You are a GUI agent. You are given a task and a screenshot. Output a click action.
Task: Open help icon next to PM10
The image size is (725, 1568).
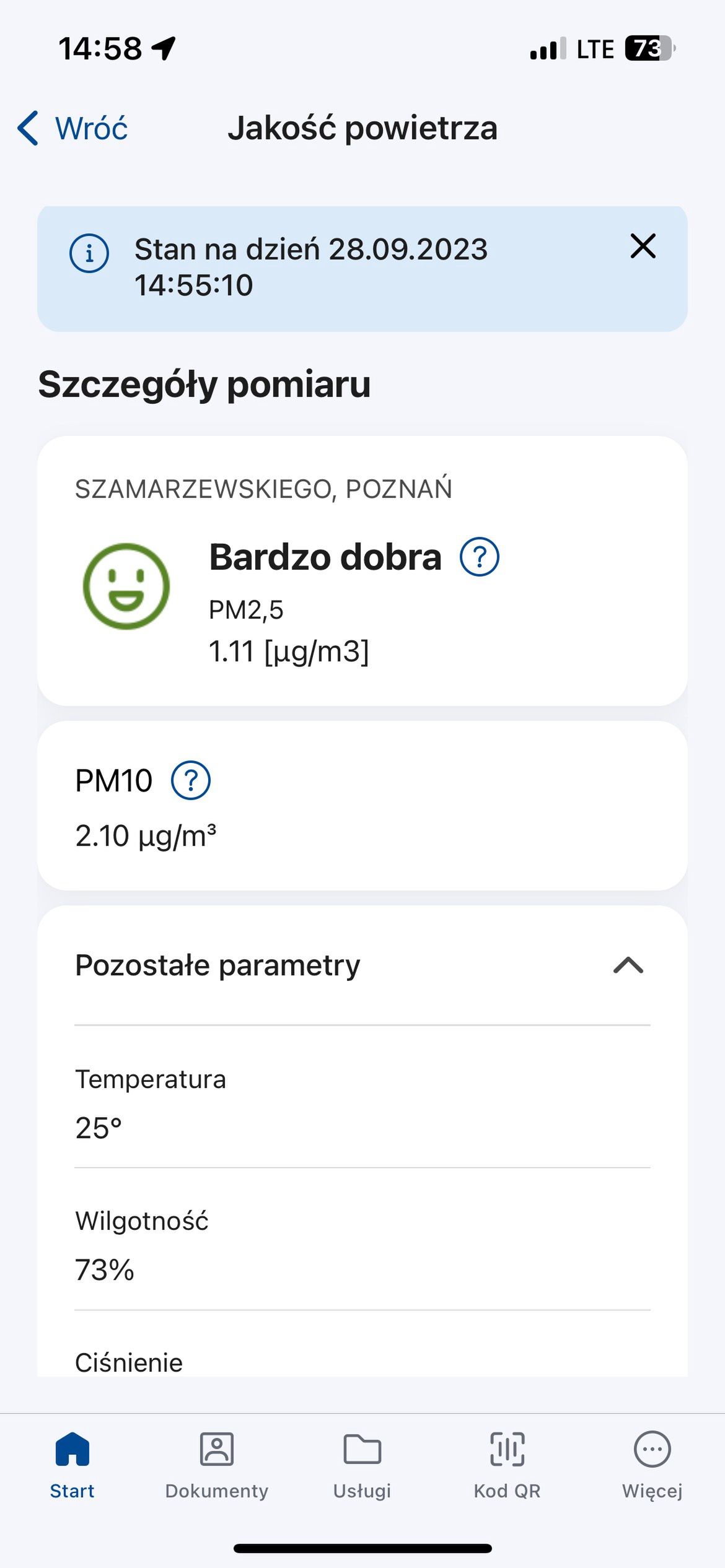pyautogui.click(x=191, y=780)
